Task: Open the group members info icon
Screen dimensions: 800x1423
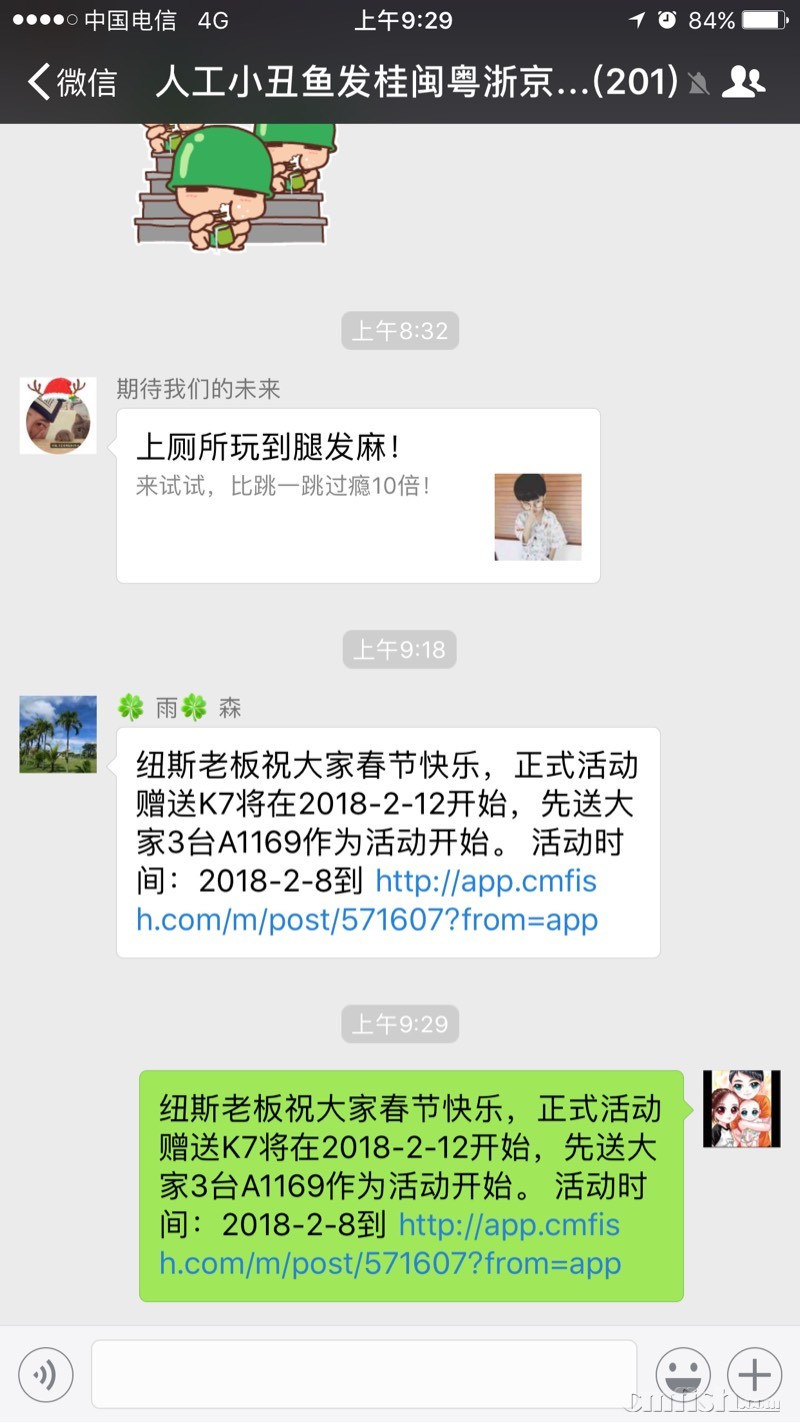Action: 743,81
